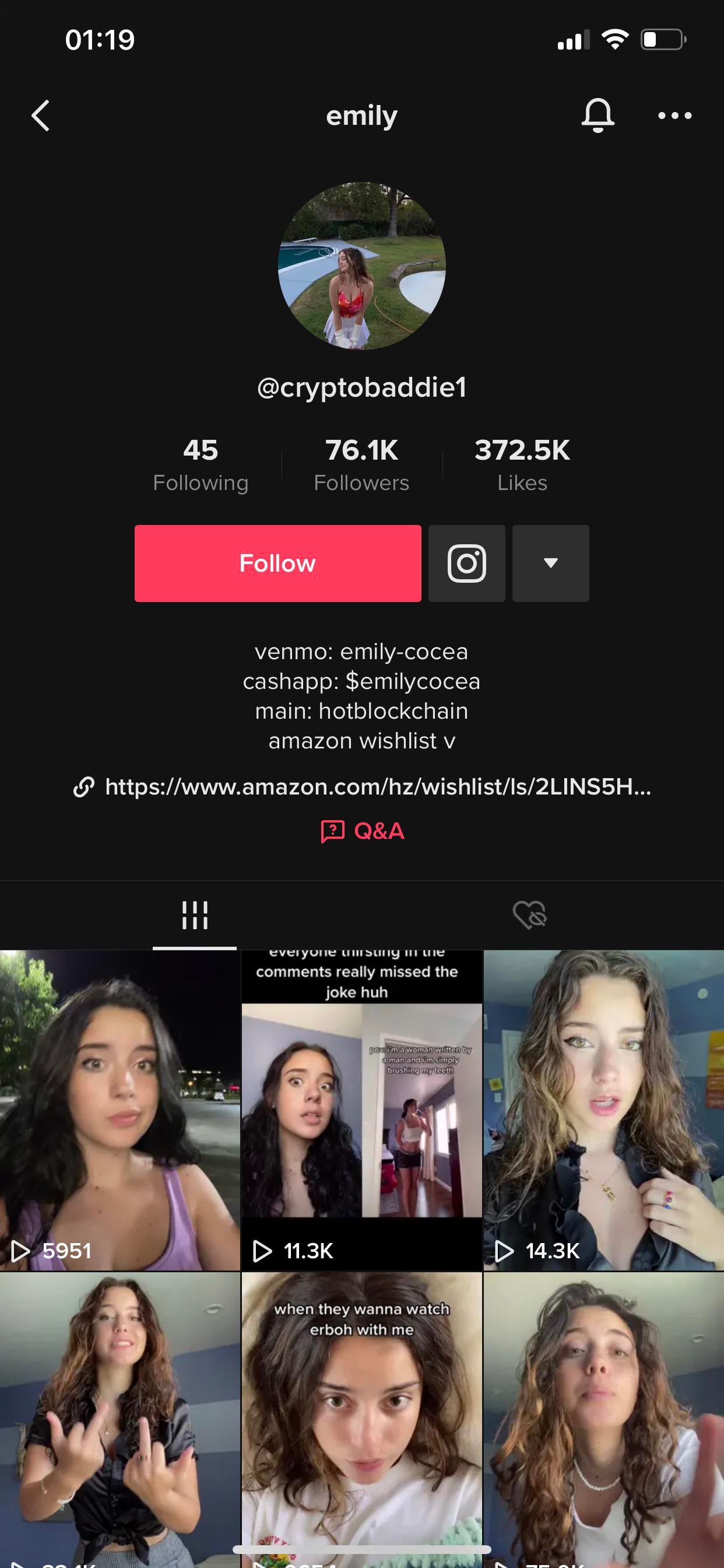
Task: Open the Q&A section
Action: pos(362,831)
